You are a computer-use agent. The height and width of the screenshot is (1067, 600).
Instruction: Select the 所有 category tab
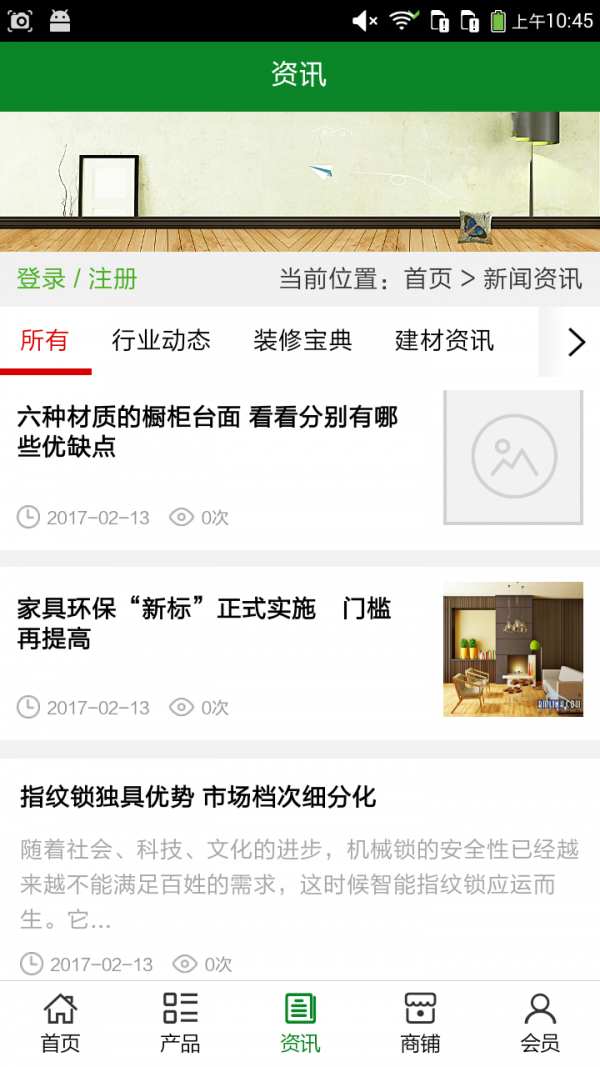point(45,341)
